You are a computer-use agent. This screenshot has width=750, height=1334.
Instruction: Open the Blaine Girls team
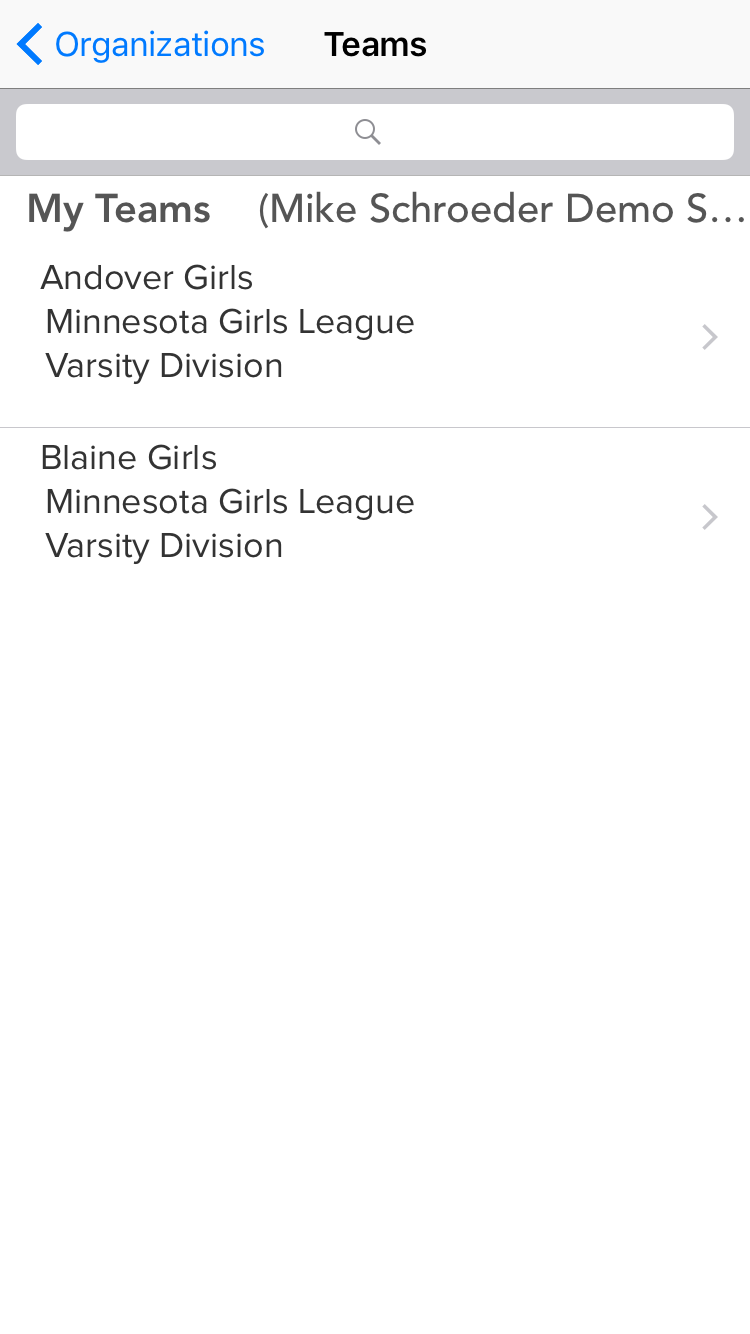click(x=374, y=502)
